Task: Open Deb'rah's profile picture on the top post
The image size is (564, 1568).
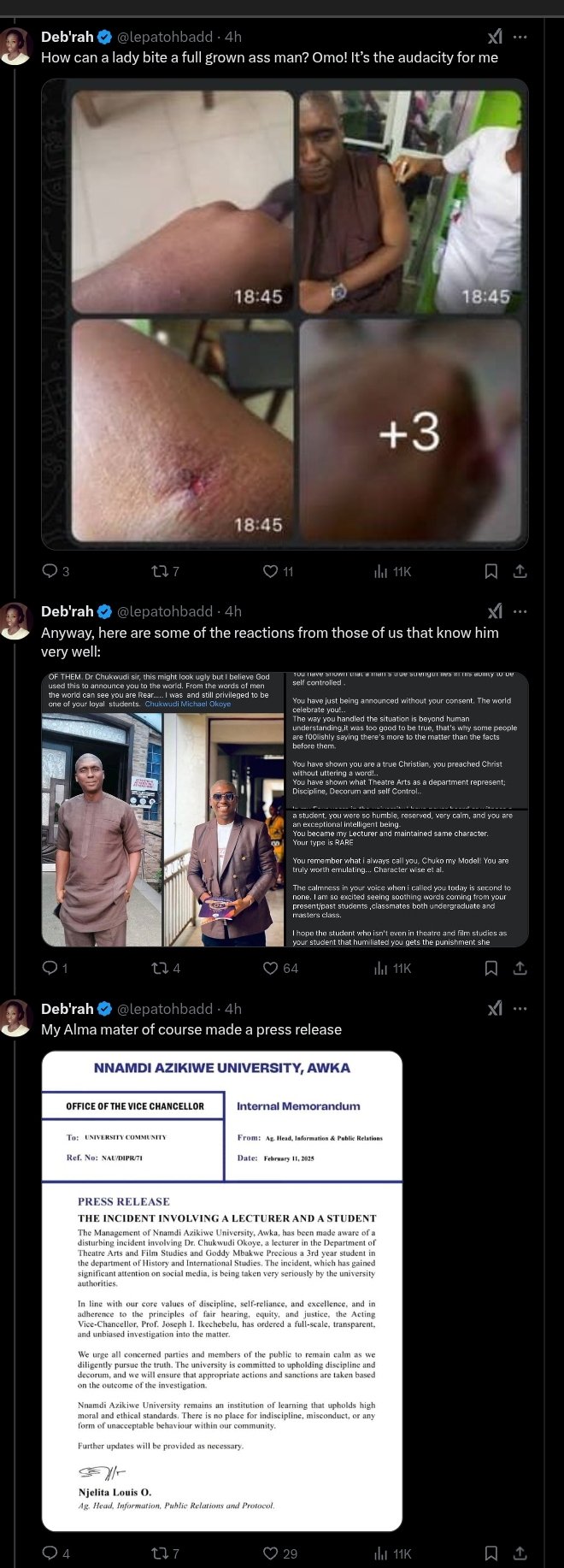Action: coord(16,46)
